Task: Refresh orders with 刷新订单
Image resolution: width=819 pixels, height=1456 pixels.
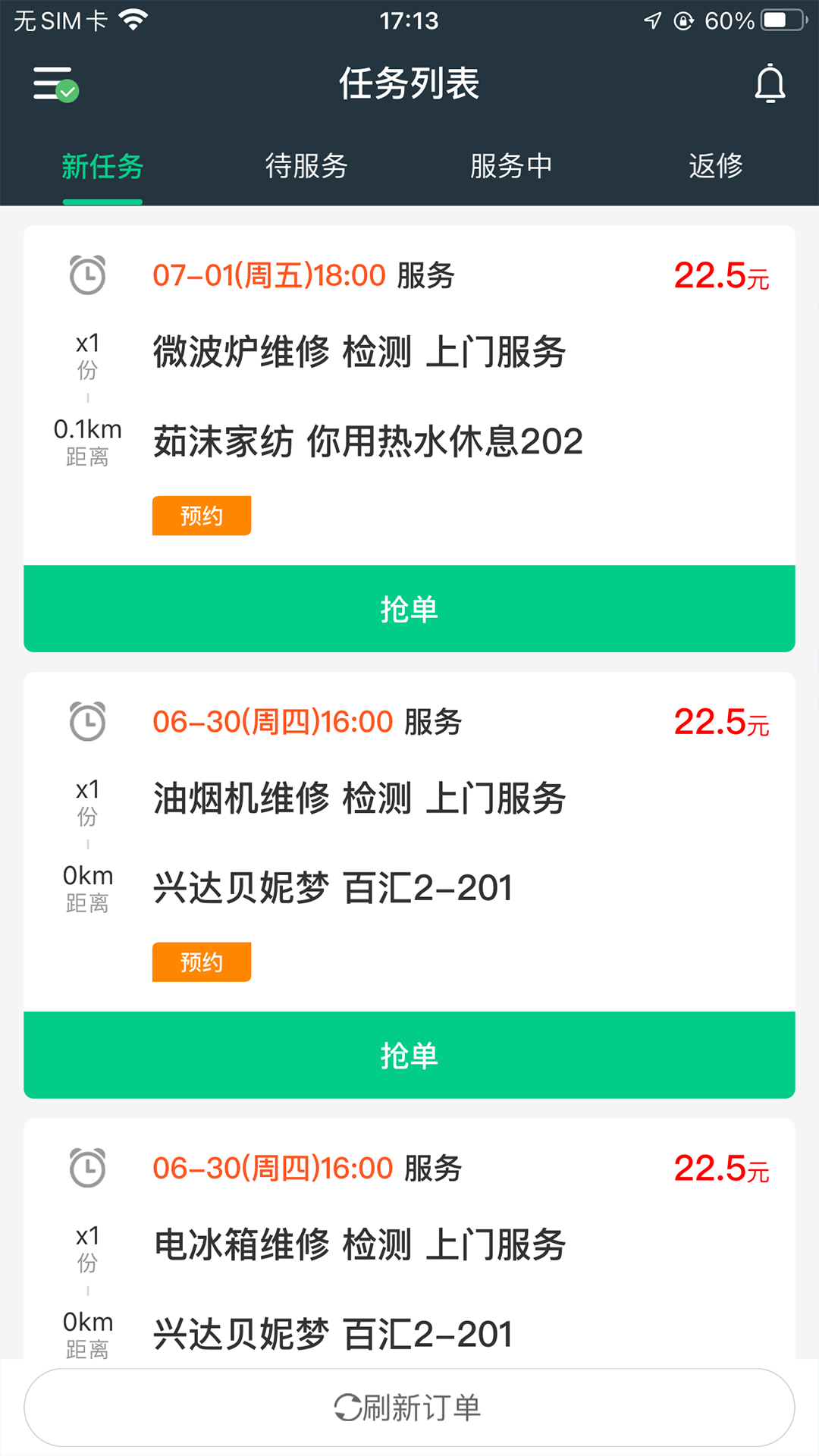Action: click(x=409, y=1407)
